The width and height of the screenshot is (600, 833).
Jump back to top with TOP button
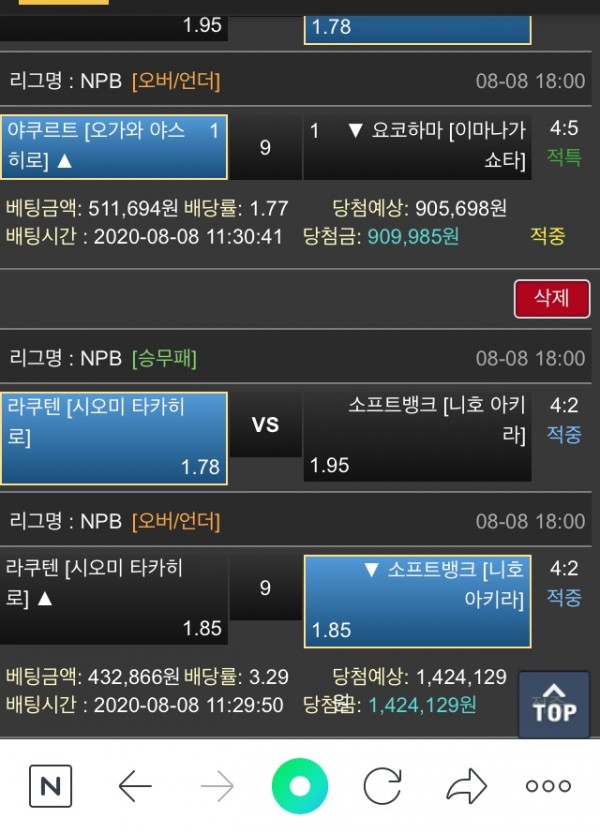(554, 704)
